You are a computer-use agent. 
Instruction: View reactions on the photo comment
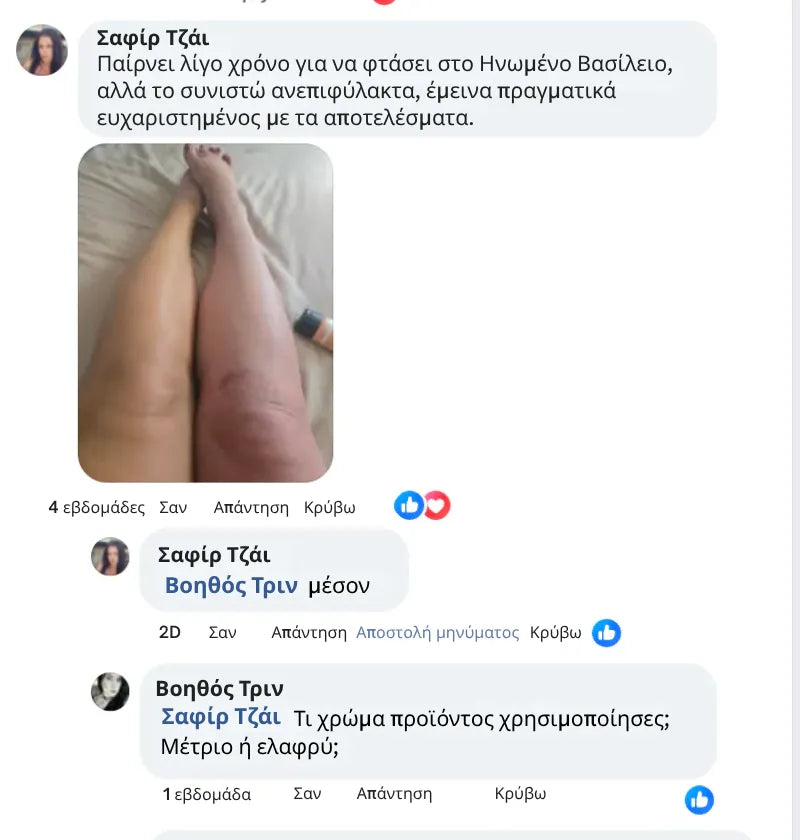(422, 506)
